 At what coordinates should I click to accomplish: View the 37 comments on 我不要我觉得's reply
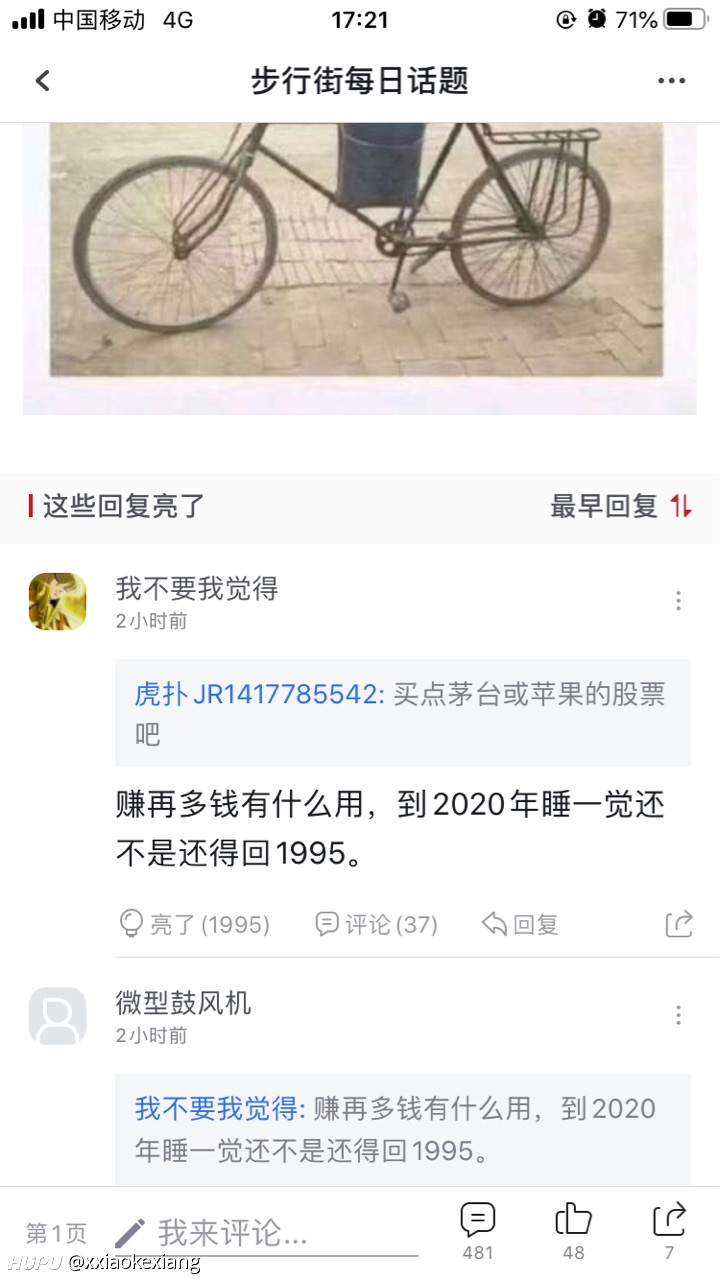pos(376,924)
